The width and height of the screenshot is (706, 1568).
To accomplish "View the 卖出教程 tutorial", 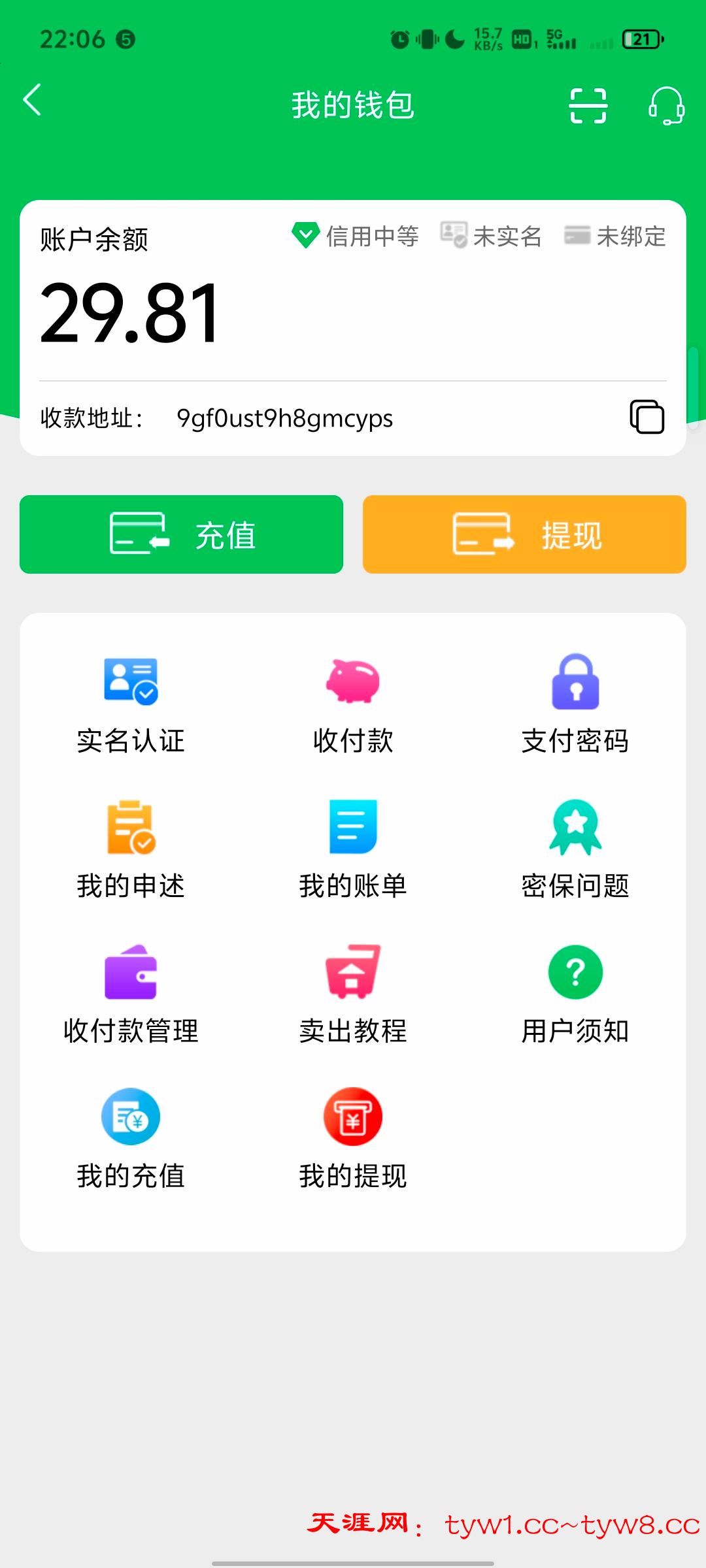I will click(x=353, y=994).
